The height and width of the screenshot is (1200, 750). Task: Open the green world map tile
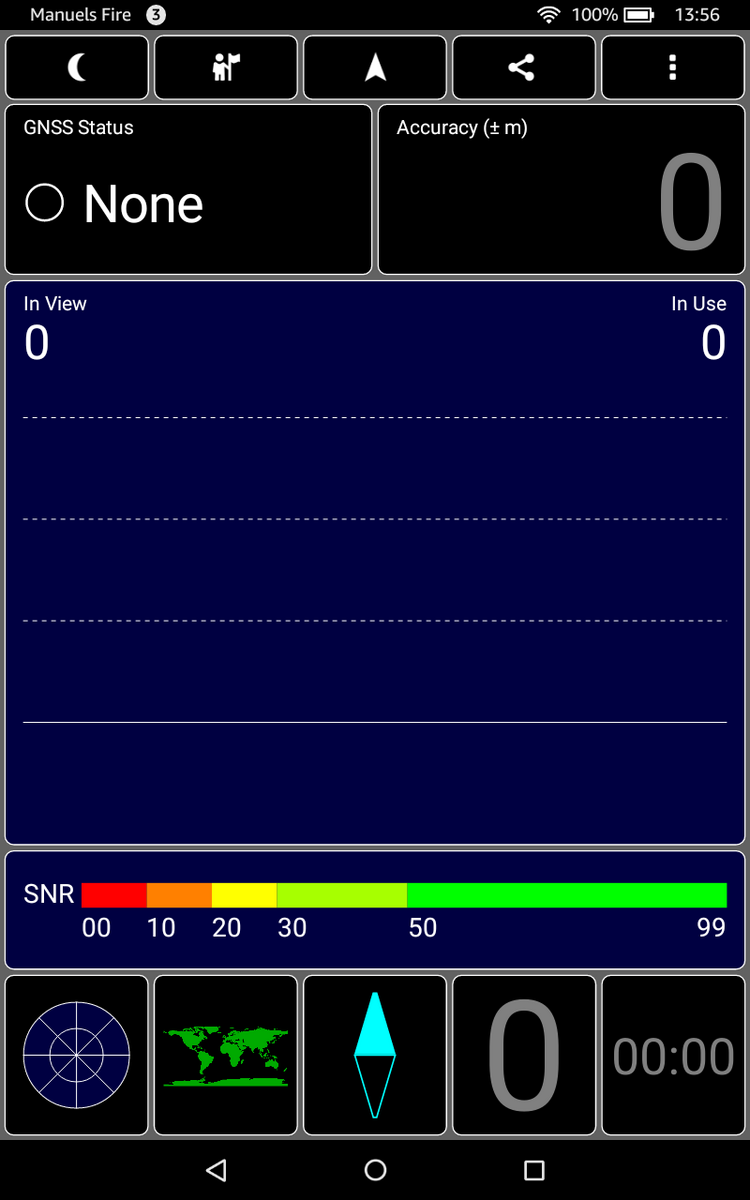click(226, 1055)
